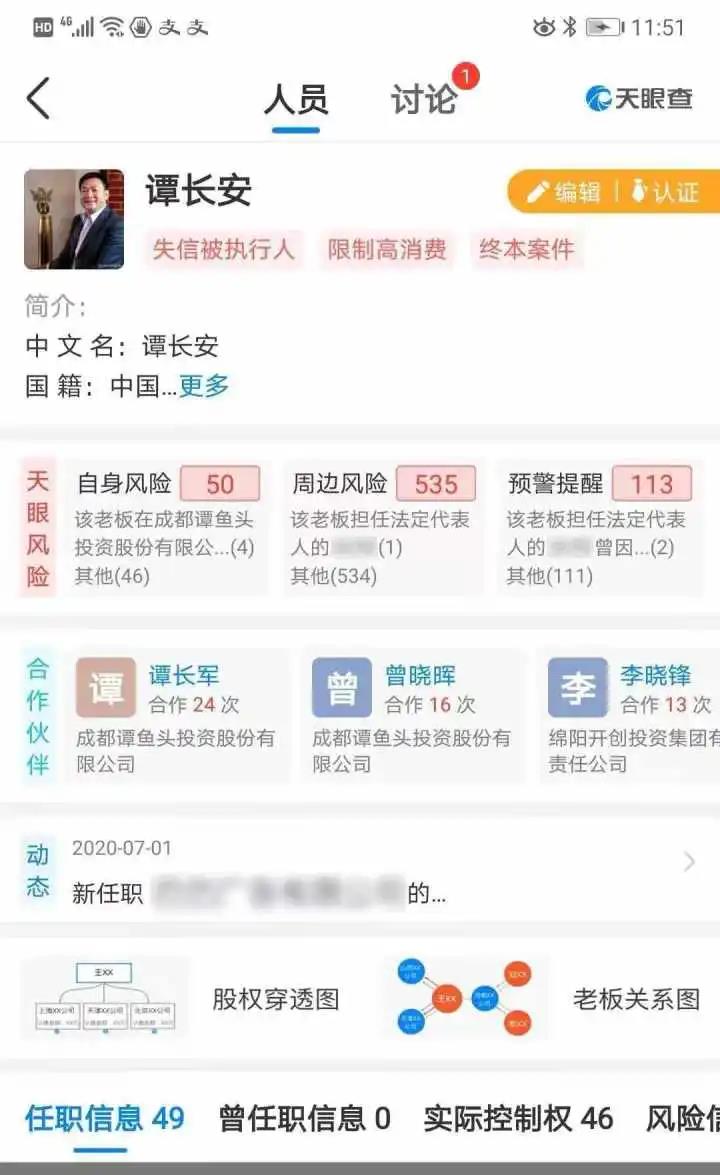Screen dimensions: 720x1175
Task: Open the 周边风险 535 card
Action: [x=383, y=527]
